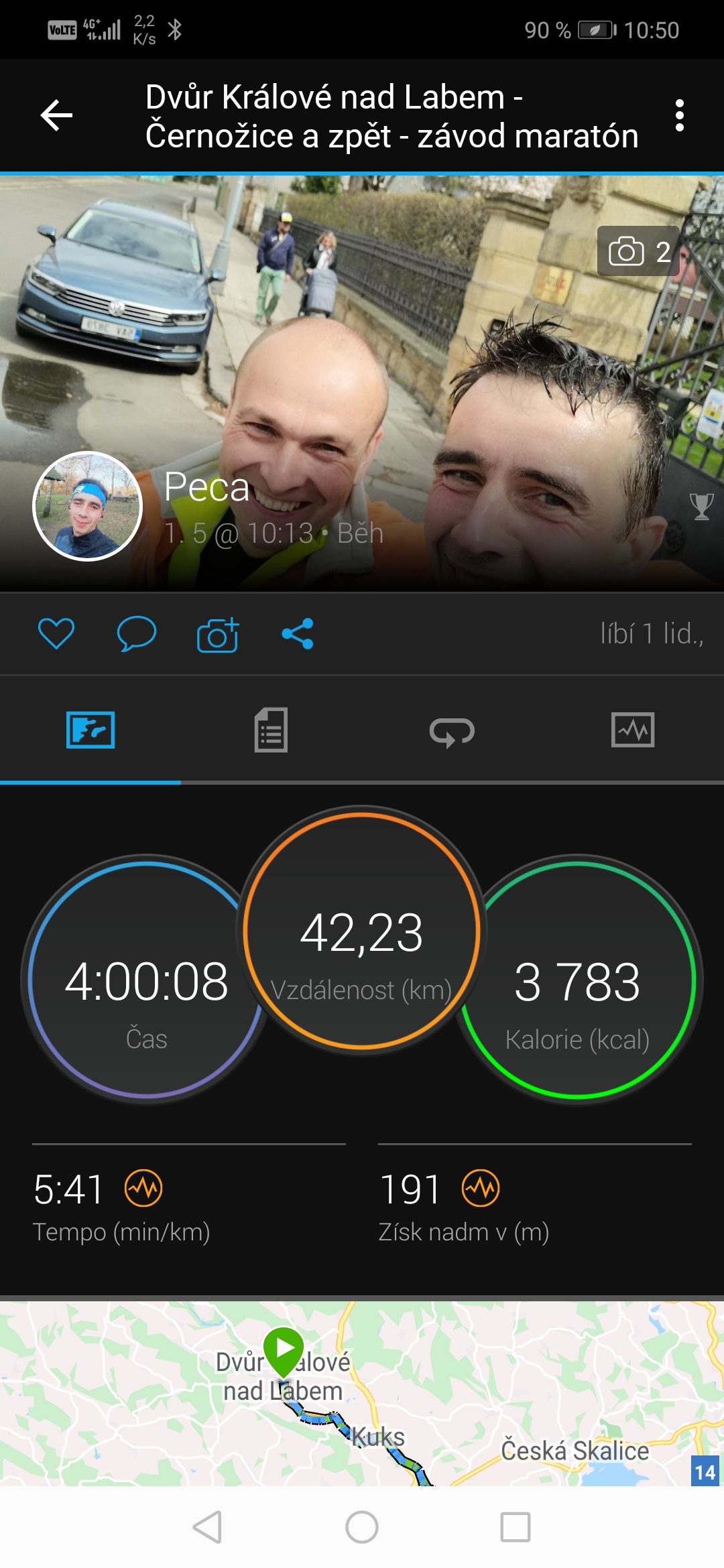View who liked the activity
724x1568 pixels.
click(652, 633)
